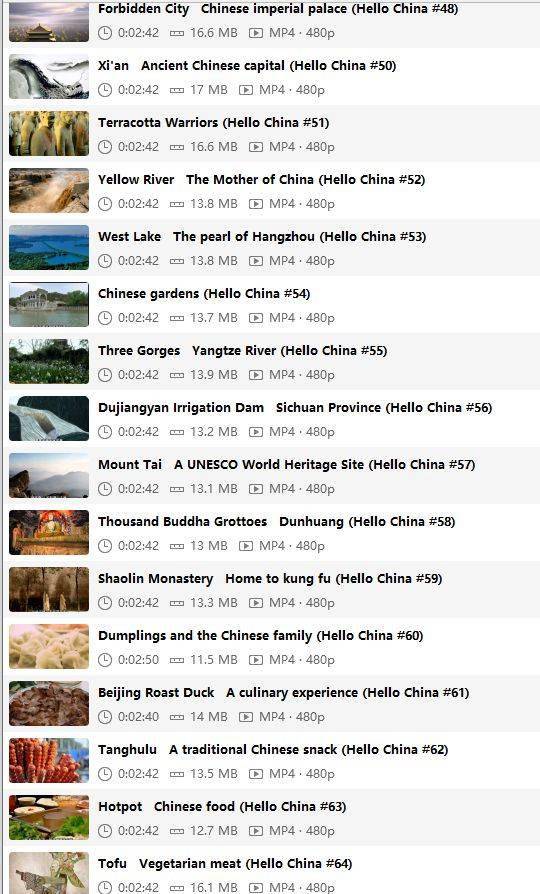Select Thousand Buddha Grottoes Dunhuang video

[271, 533]
